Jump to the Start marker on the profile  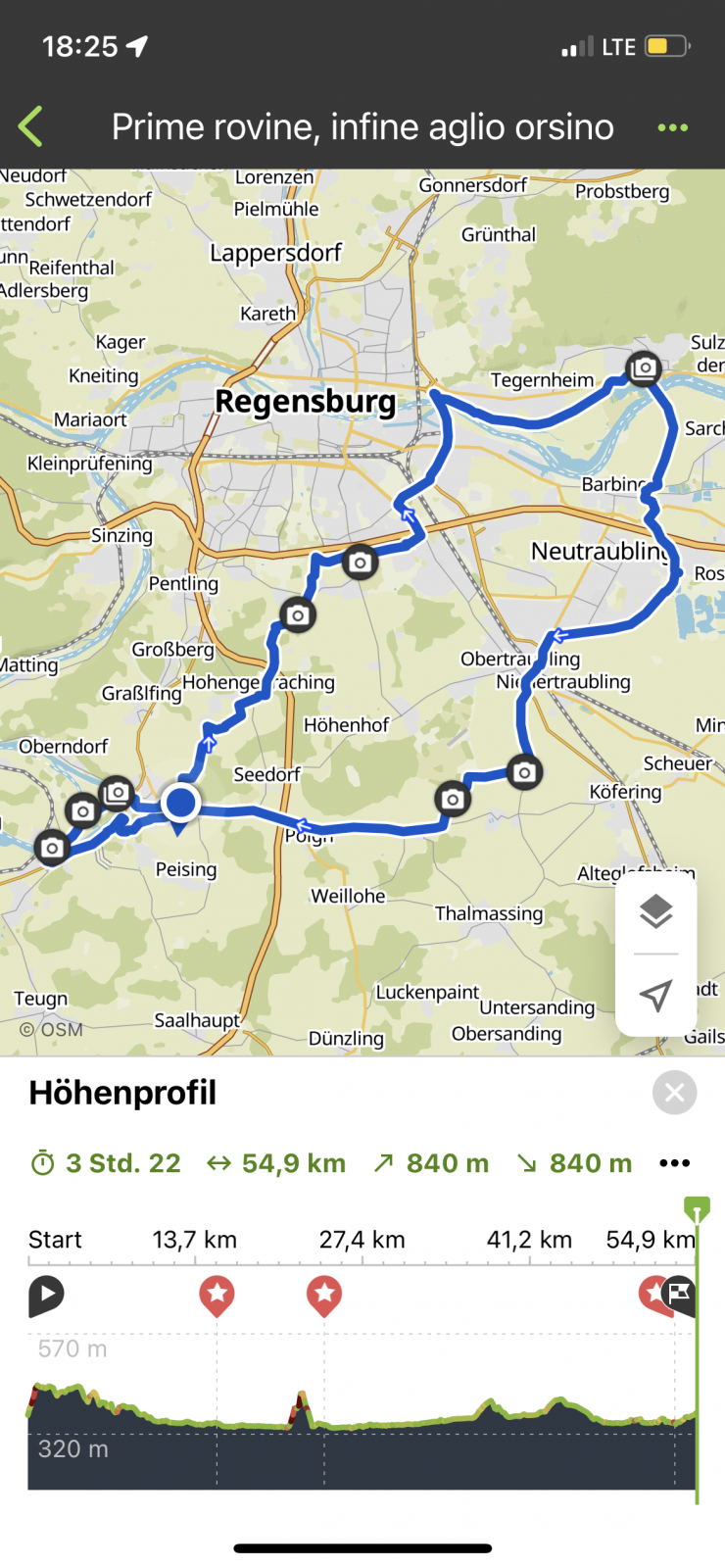(x=45, y=1296)
